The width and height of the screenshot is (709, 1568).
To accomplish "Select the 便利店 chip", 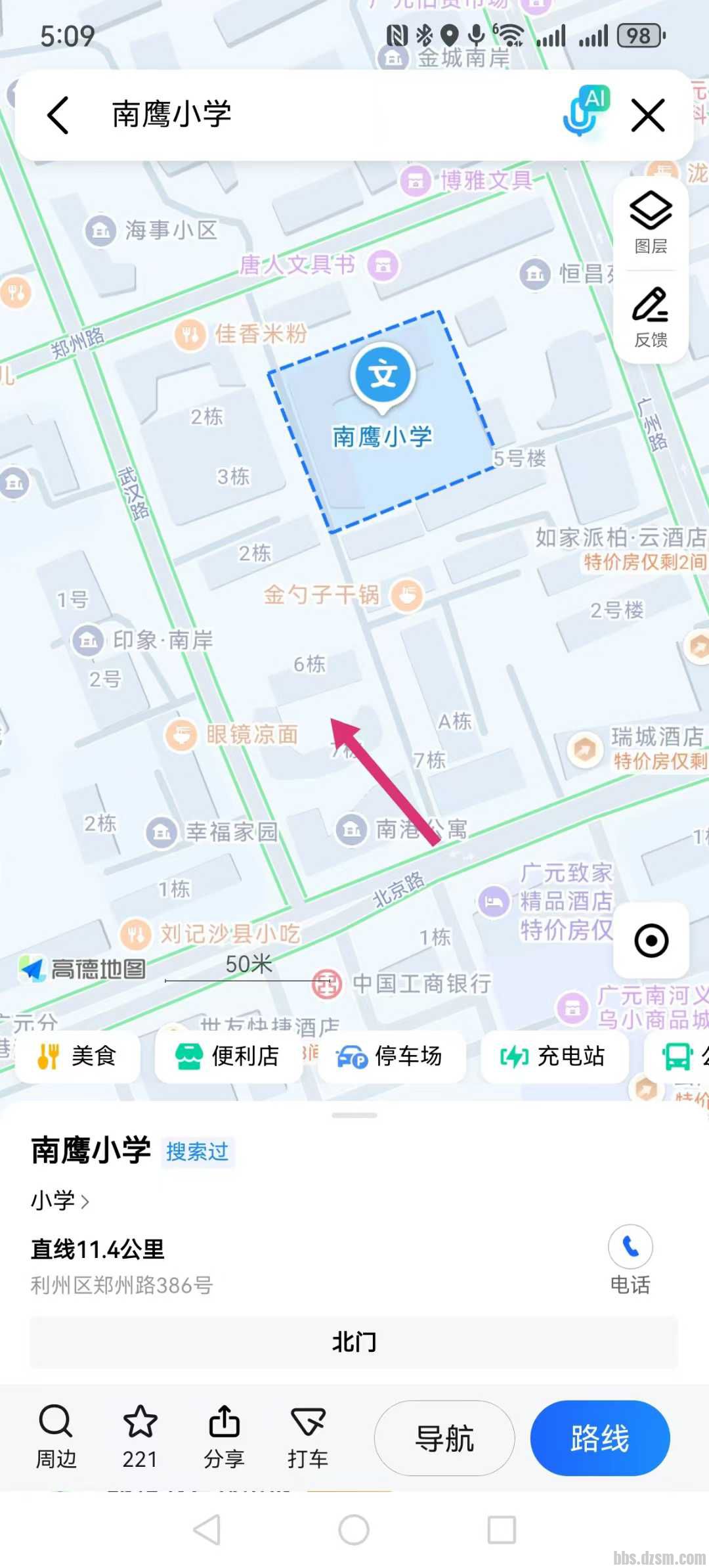I will [x=228, y=1056].
